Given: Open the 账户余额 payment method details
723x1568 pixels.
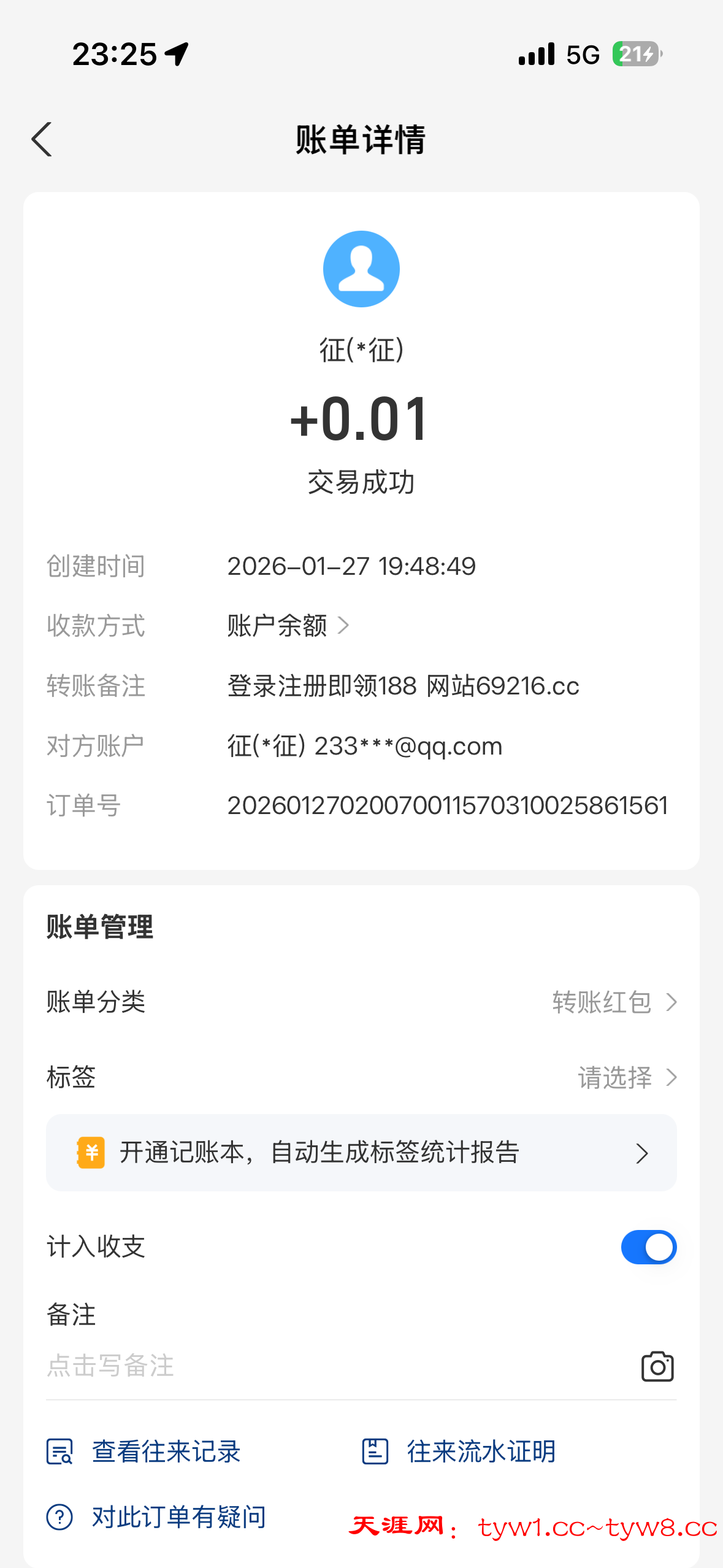Looking at the screenshot, I should [288, 626].
